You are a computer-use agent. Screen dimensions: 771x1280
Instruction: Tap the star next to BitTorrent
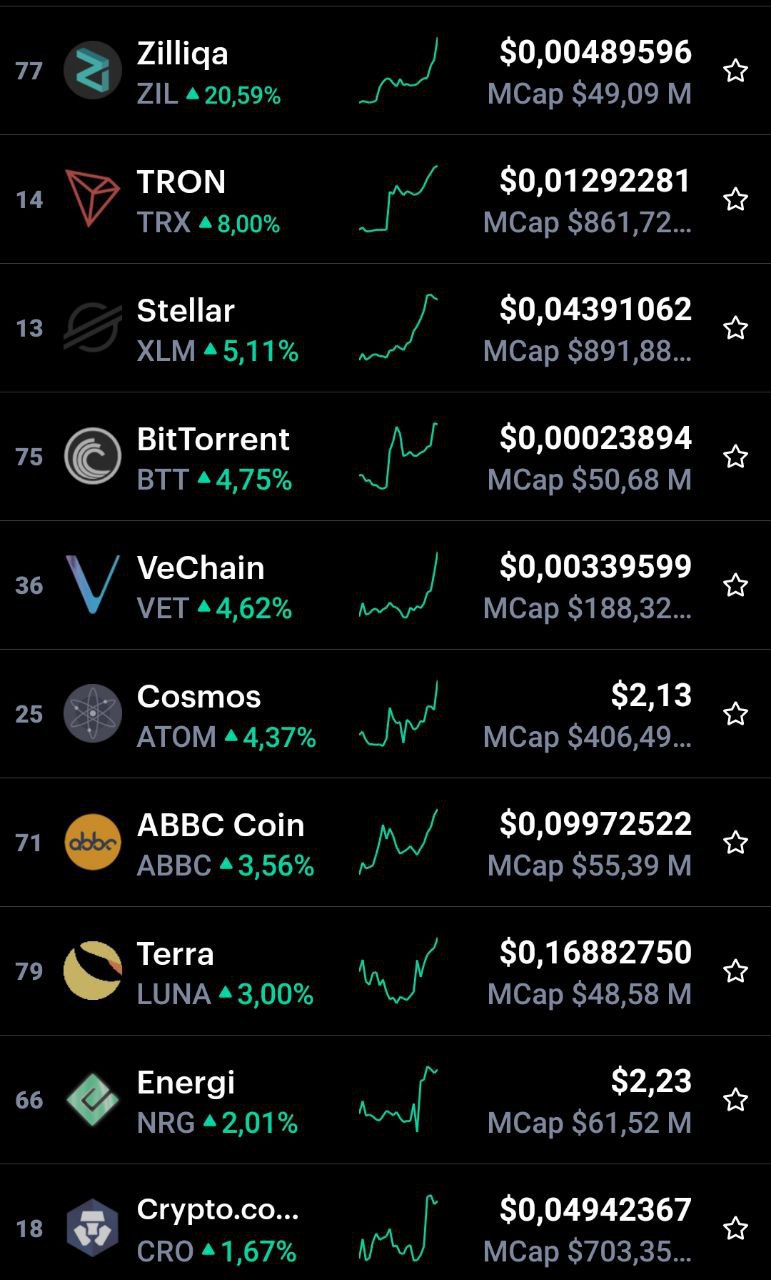tap(736, 457)
